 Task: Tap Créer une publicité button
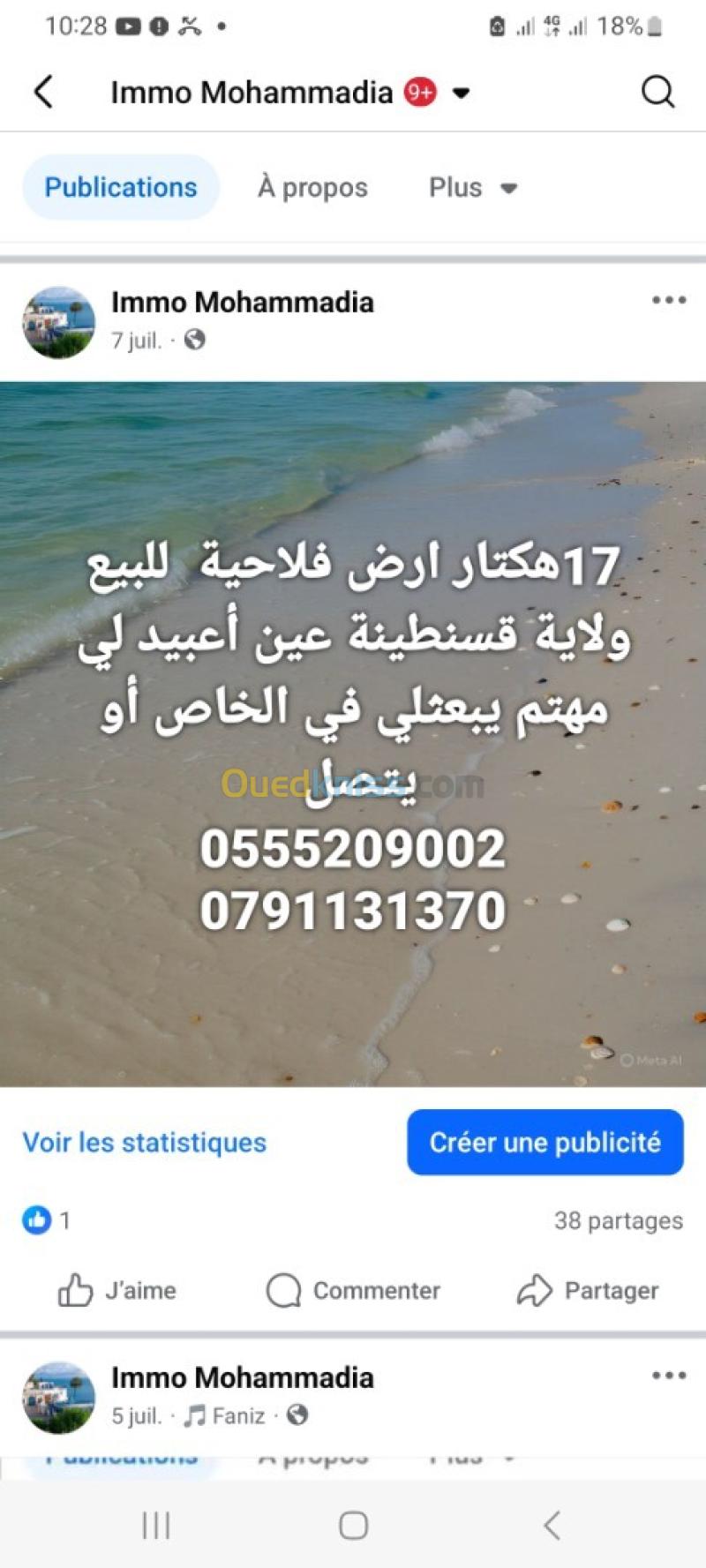545,1142
